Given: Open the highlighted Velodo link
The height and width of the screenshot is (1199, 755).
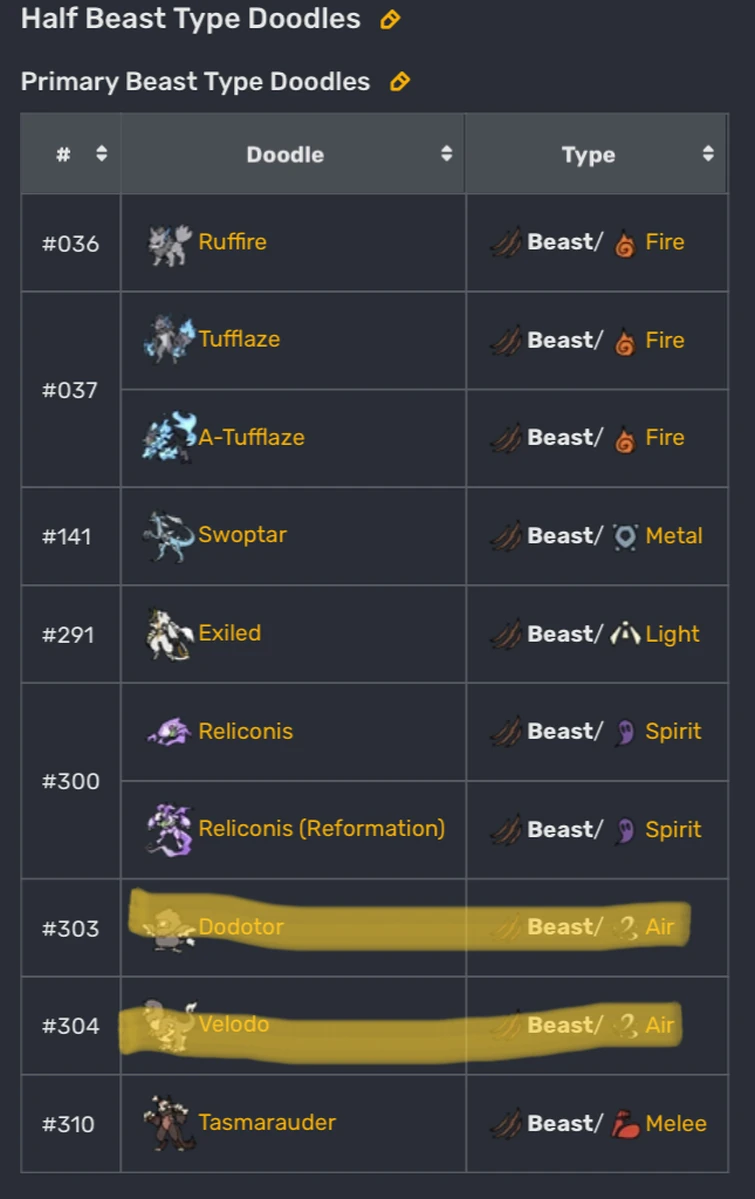Looking at the screenshot, I should pyautogui.click(x=233, y=1025).
